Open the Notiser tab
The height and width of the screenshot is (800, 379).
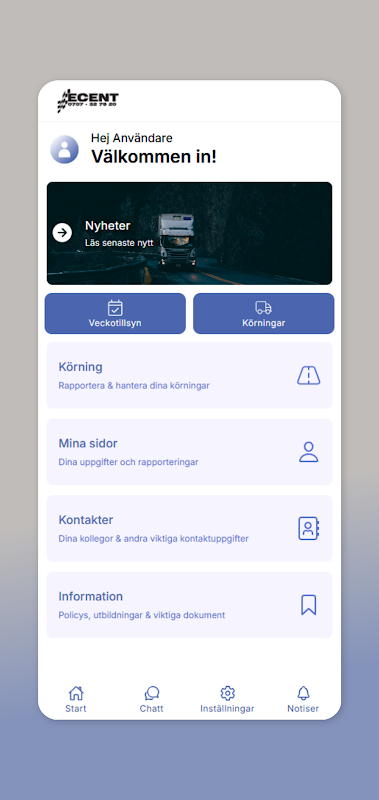point(303,699)
